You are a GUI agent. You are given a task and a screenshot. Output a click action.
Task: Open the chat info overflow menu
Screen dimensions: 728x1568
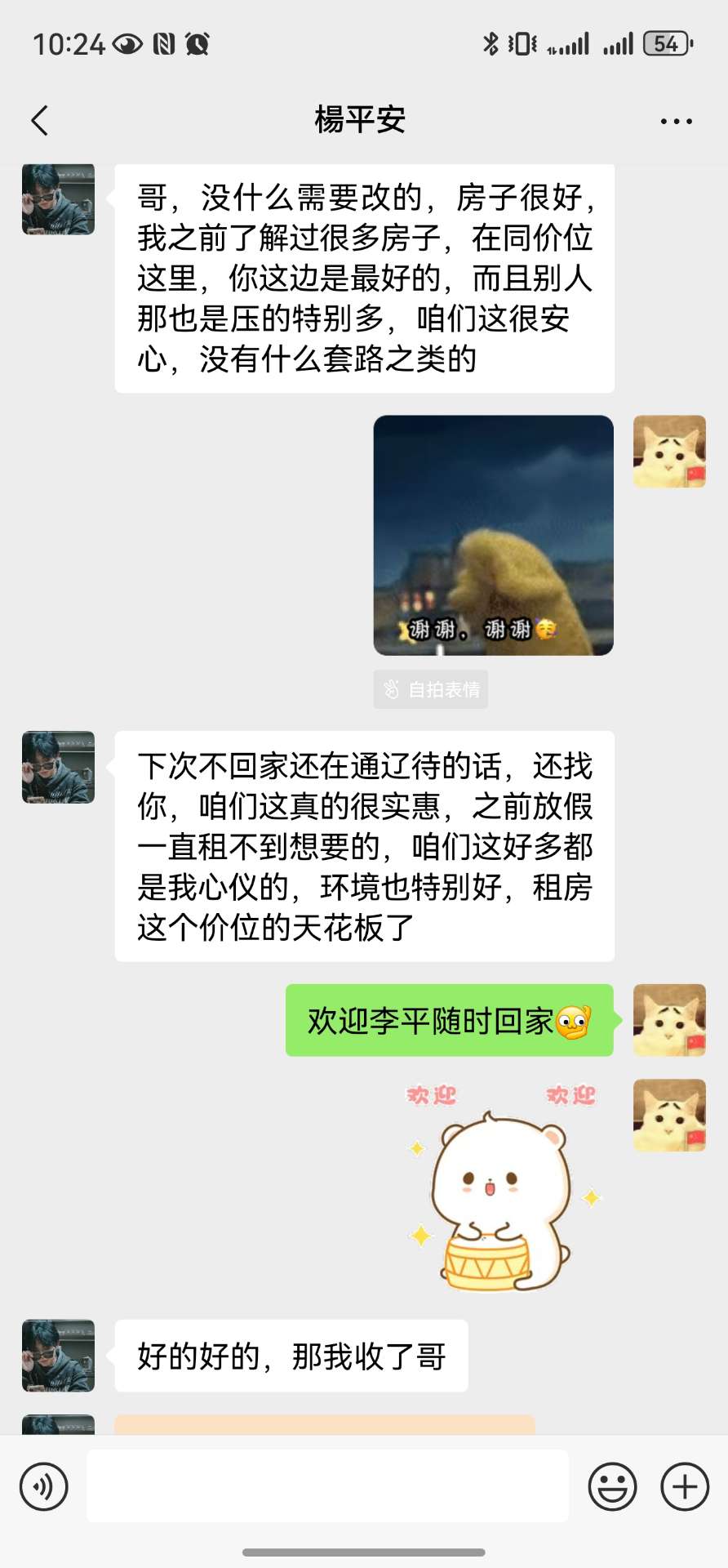pos(676,121)
